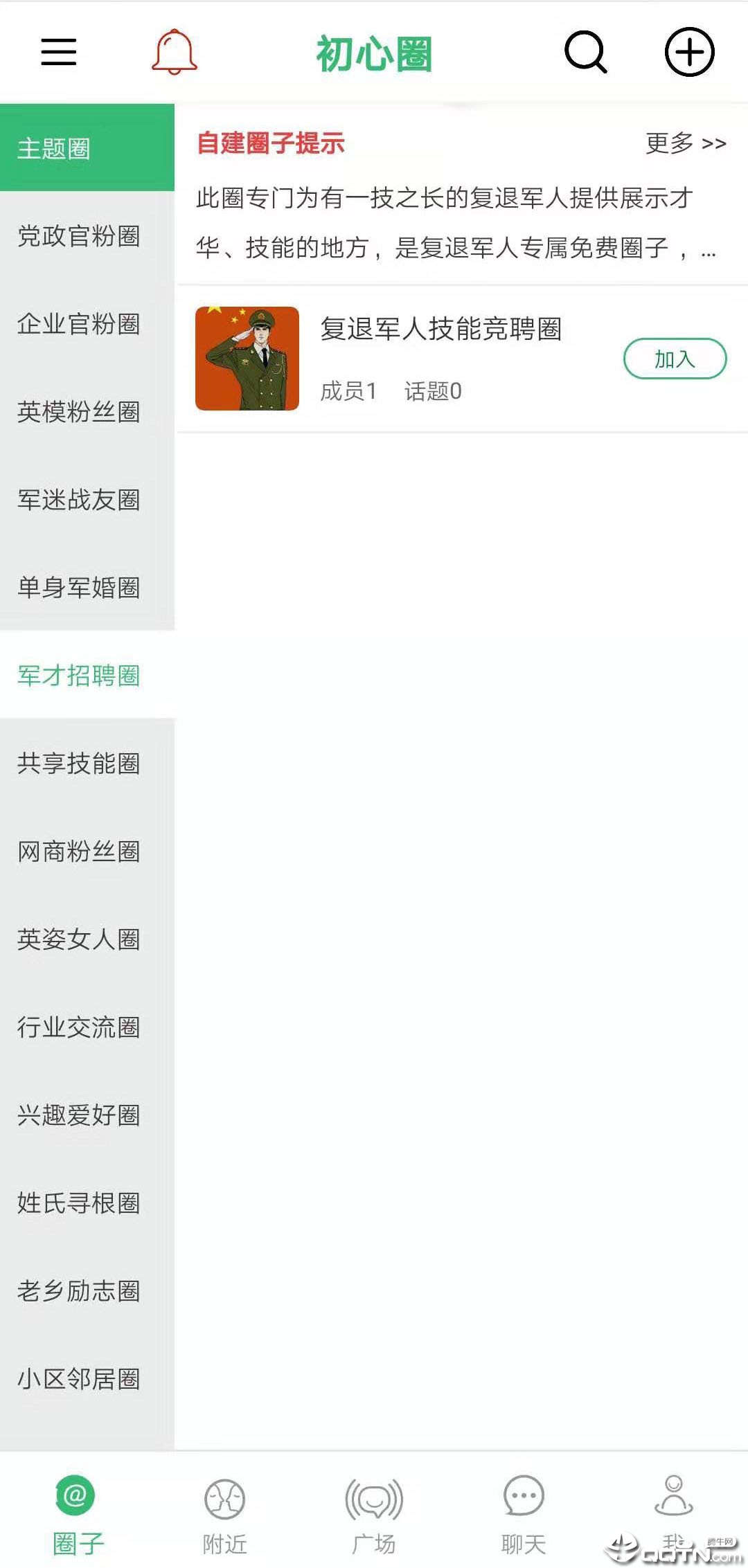
Task: Open 更多 for self-built circle tips
Action: pyautogui.click(x=685, y=143)
